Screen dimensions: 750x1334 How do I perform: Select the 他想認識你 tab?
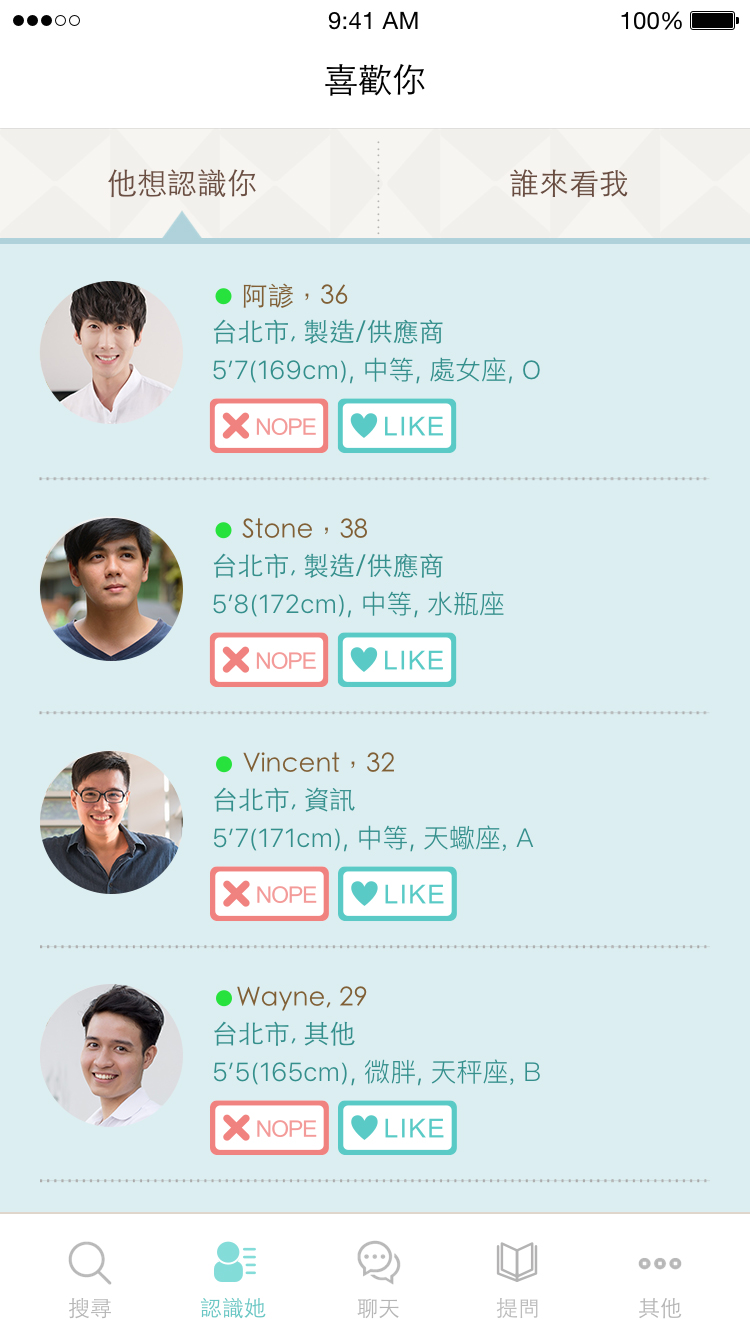pos(182,184)
